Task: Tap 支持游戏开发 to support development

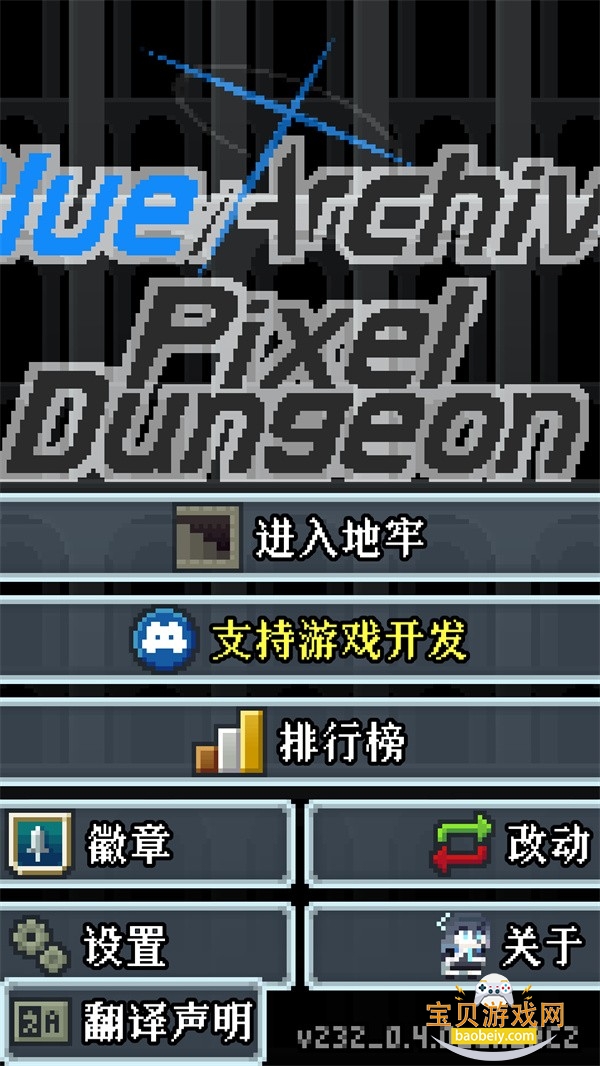Action: 300,638
